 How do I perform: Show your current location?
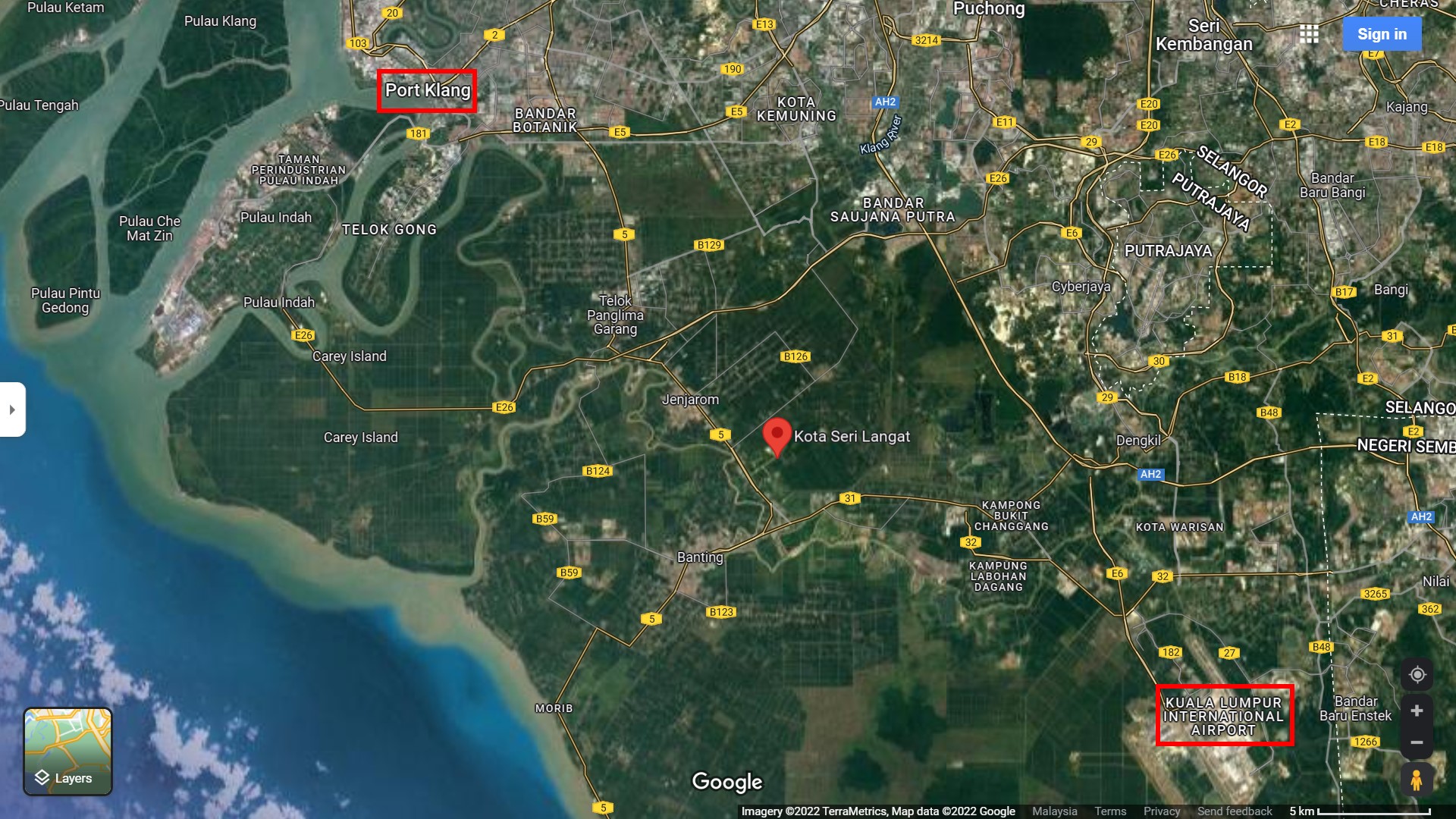pos(1417,674)
